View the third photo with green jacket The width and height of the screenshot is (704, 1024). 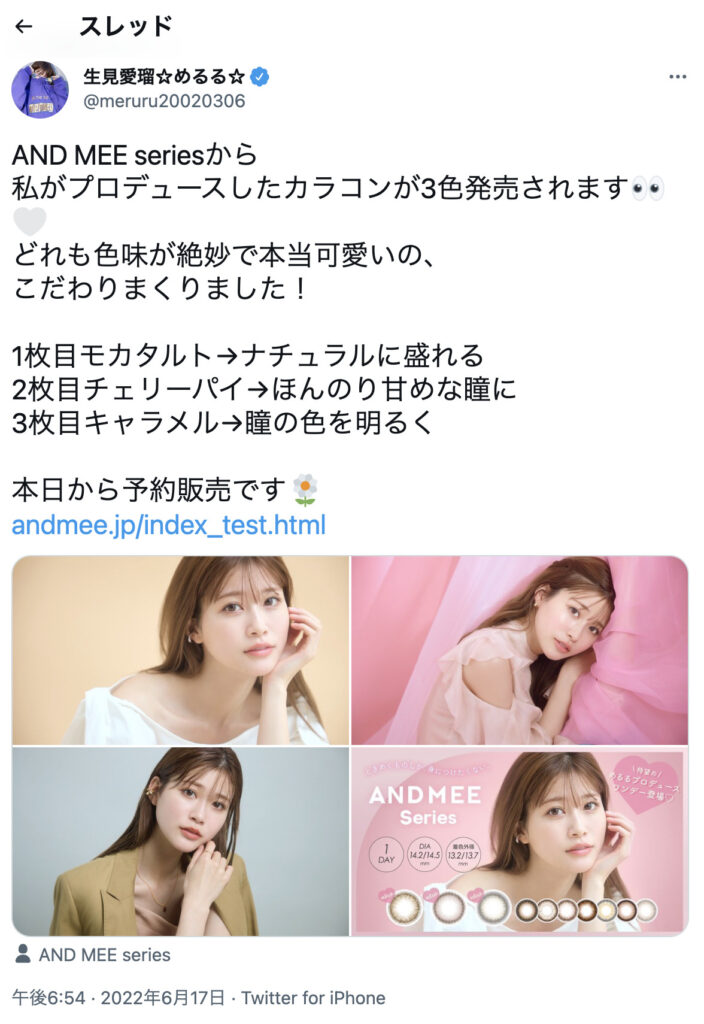[x=181, y=840]
